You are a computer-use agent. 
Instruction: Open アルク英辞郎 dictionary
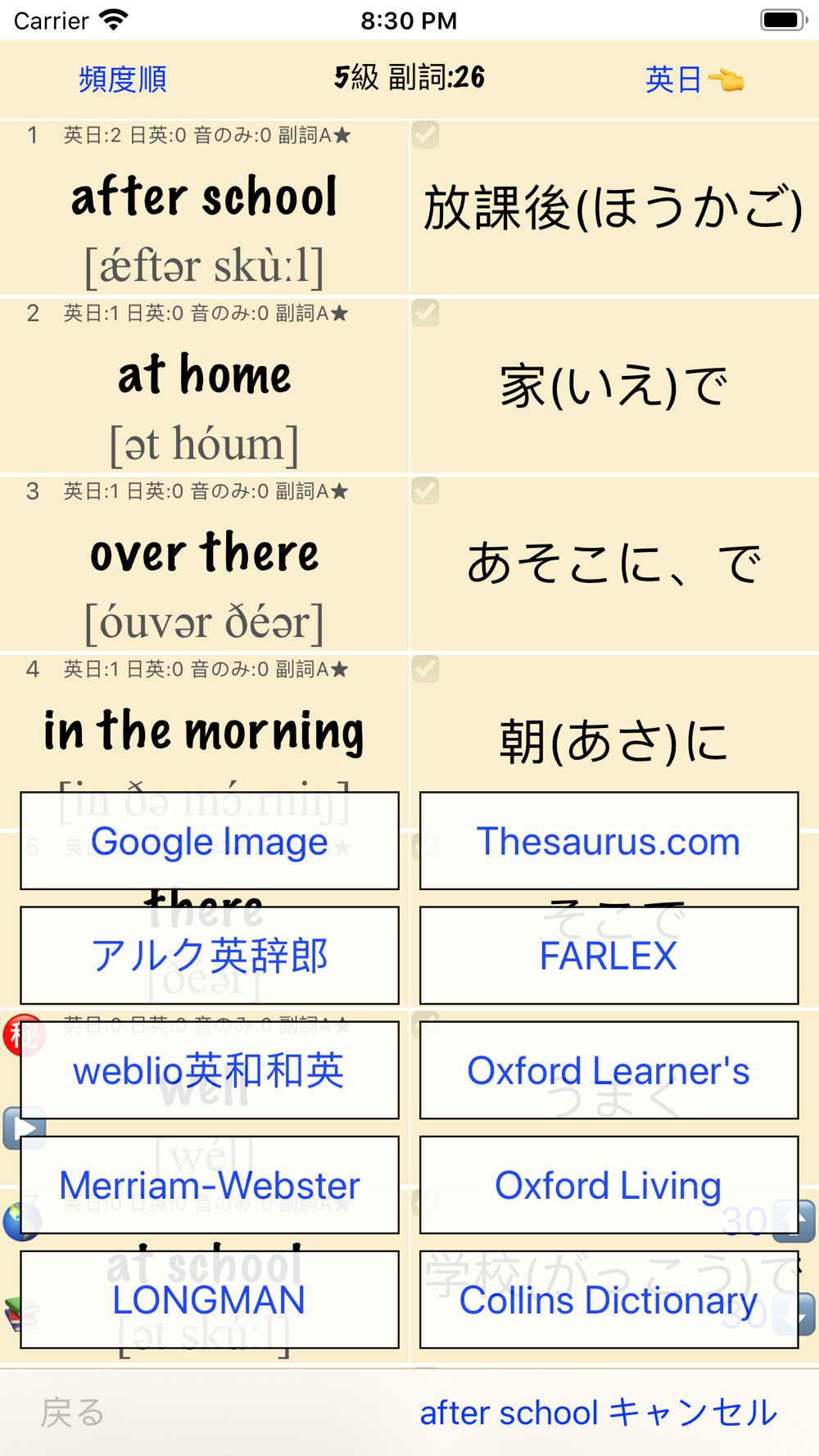coord(210,956)
